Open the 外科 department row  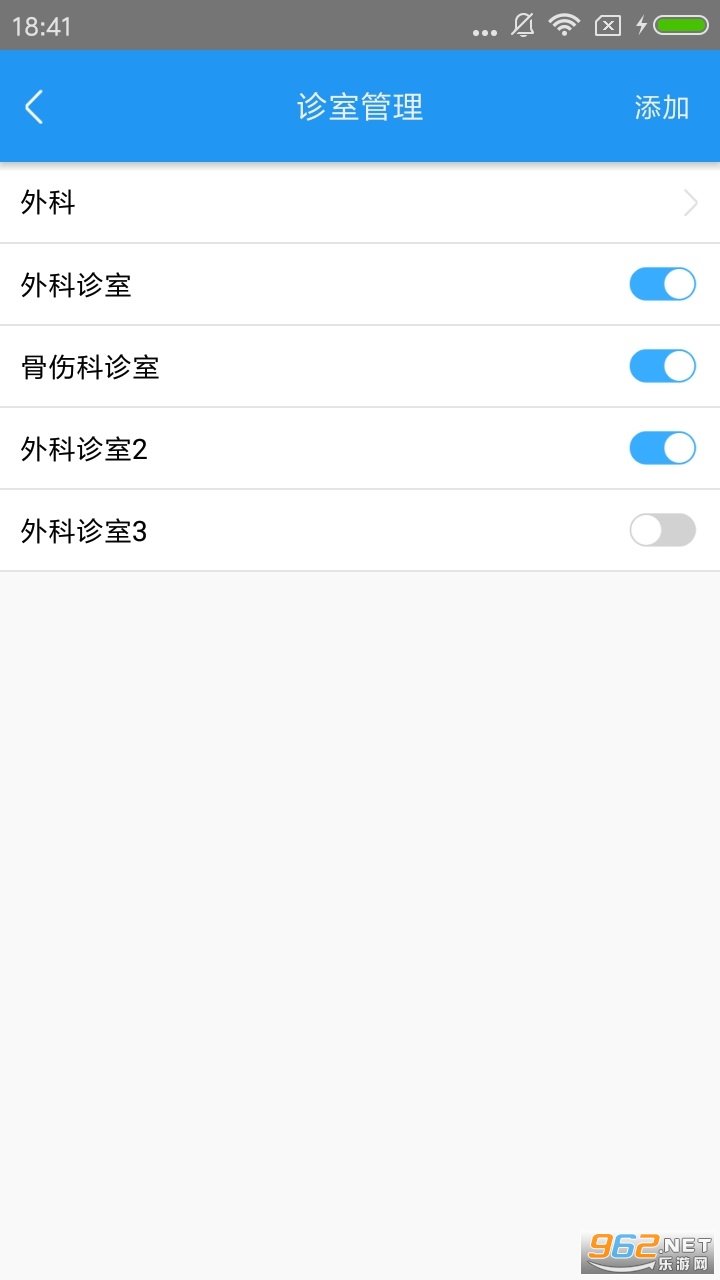pos(360,204)
